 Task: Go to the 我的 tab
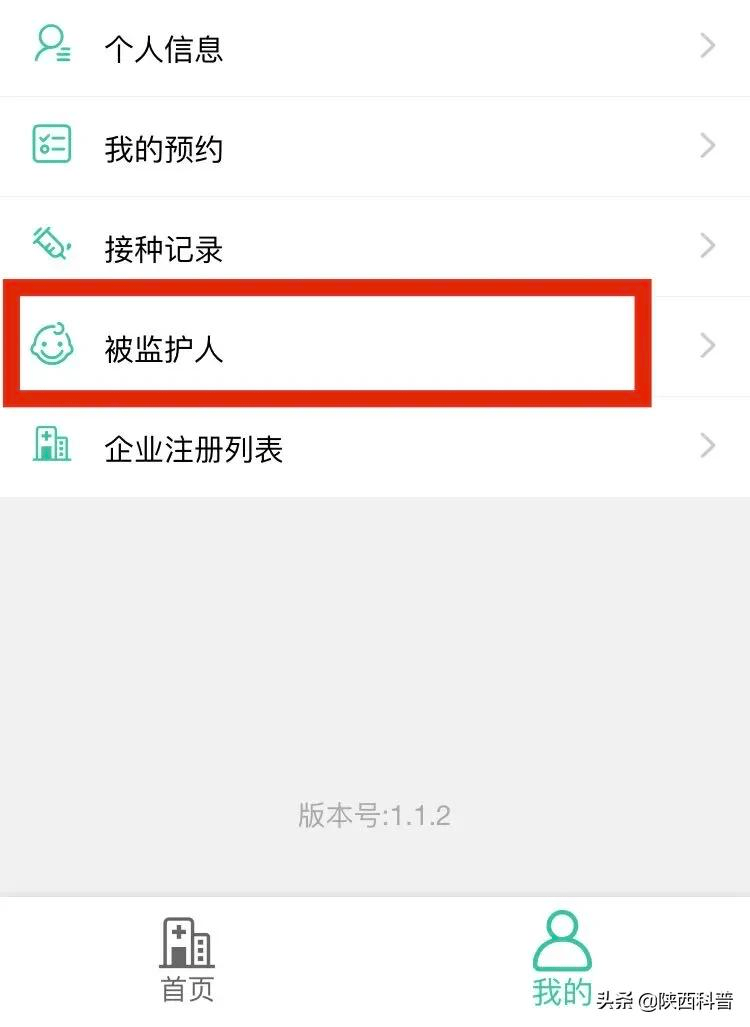tap(562, 960)
